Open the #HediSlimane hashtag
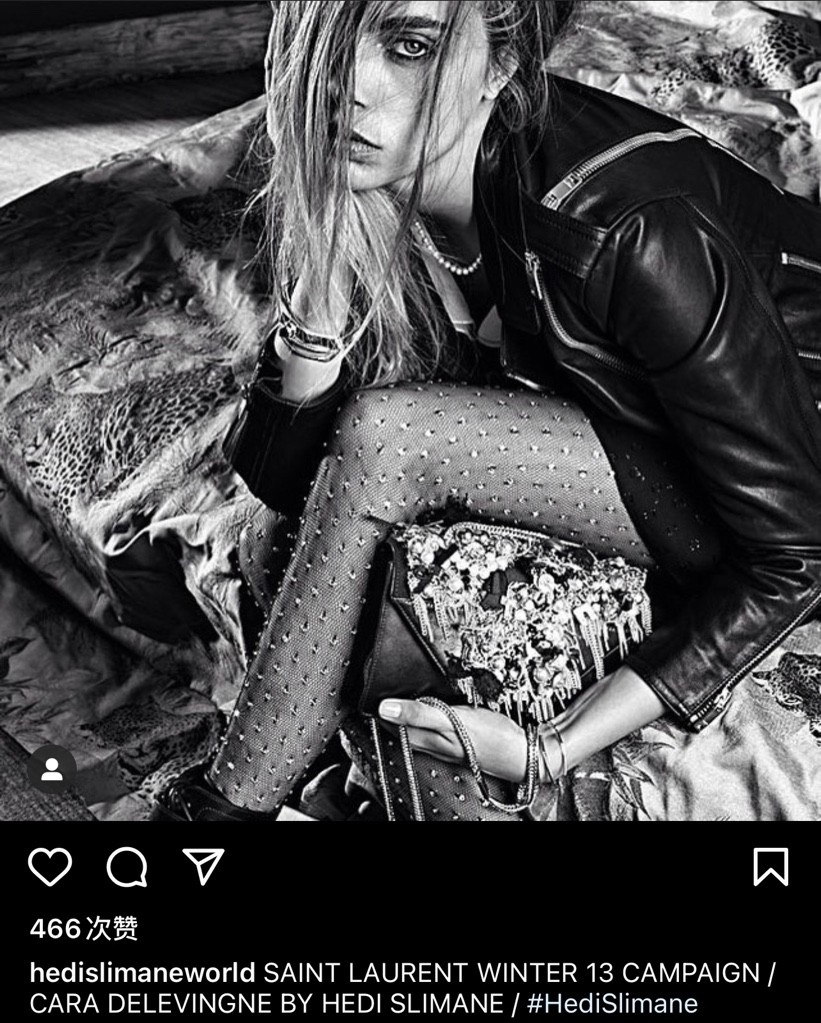This screenshot has width=821, height=1023. pos(612,1003)
